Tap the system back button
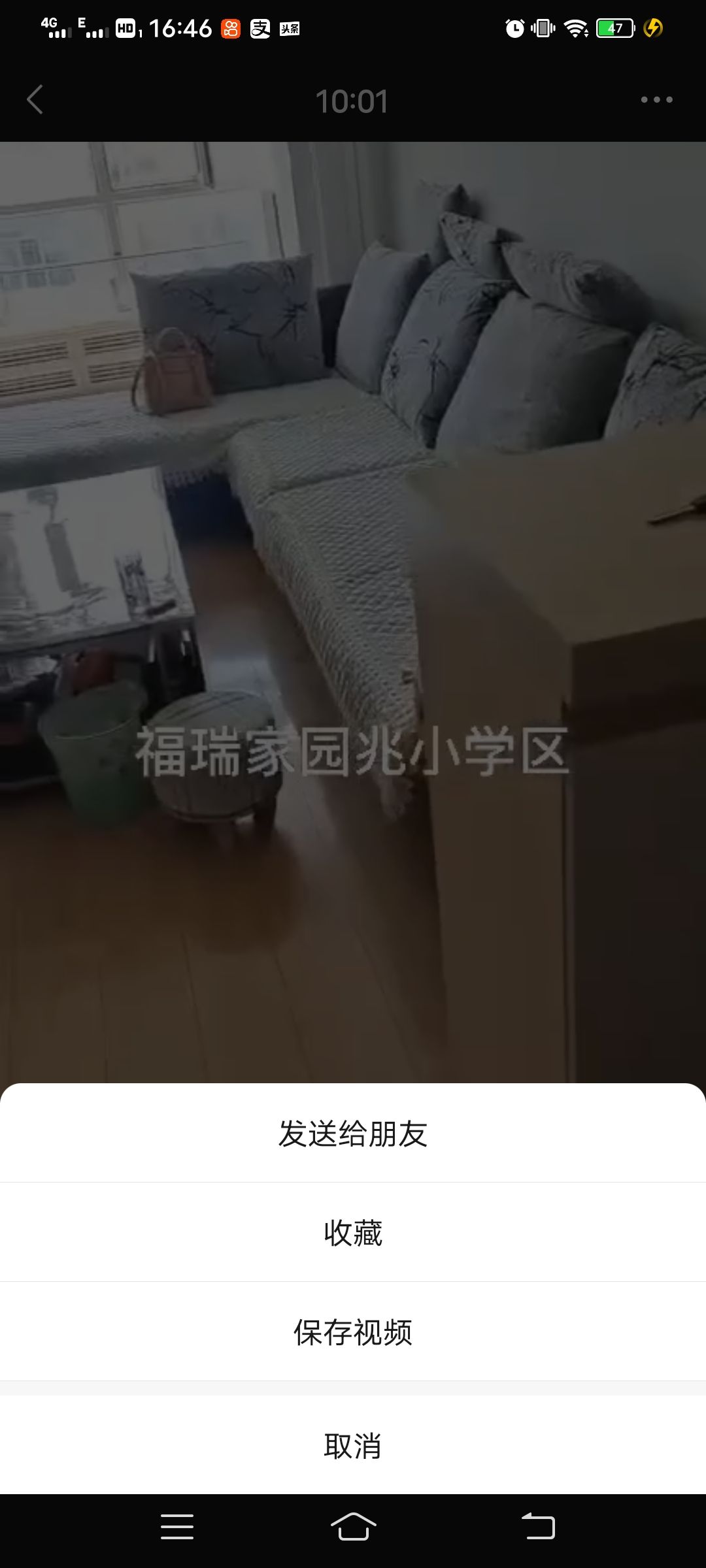 [x=538, y=1527]
